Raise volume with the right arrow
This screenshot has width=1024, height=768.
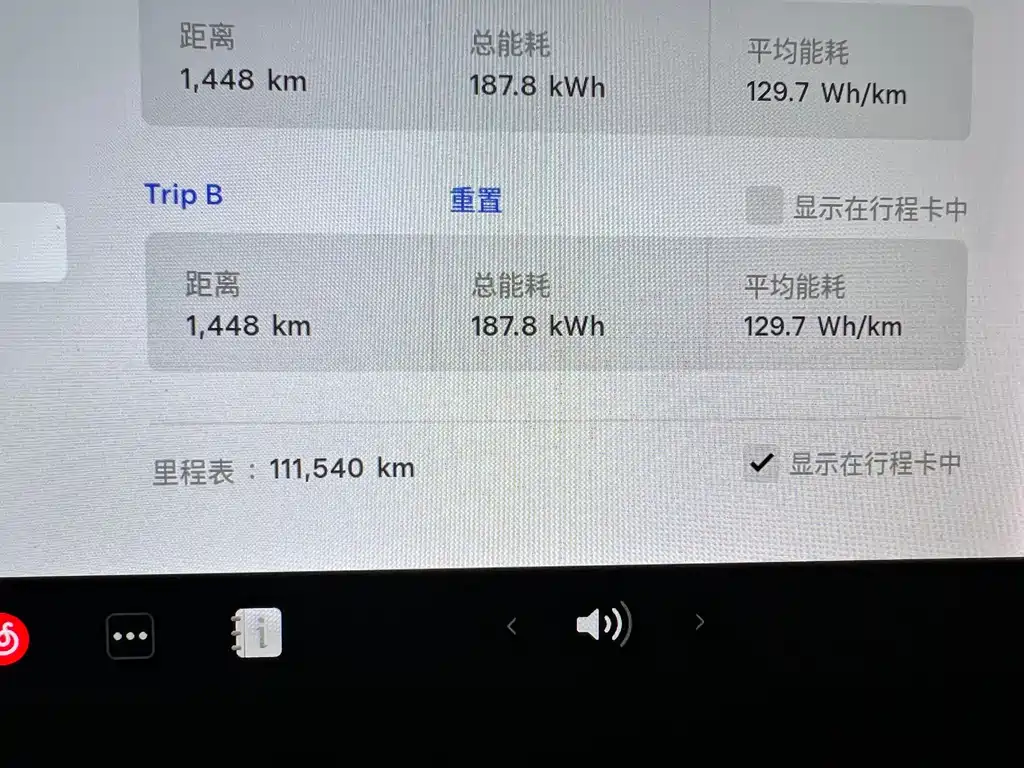[x=699, y=623]
